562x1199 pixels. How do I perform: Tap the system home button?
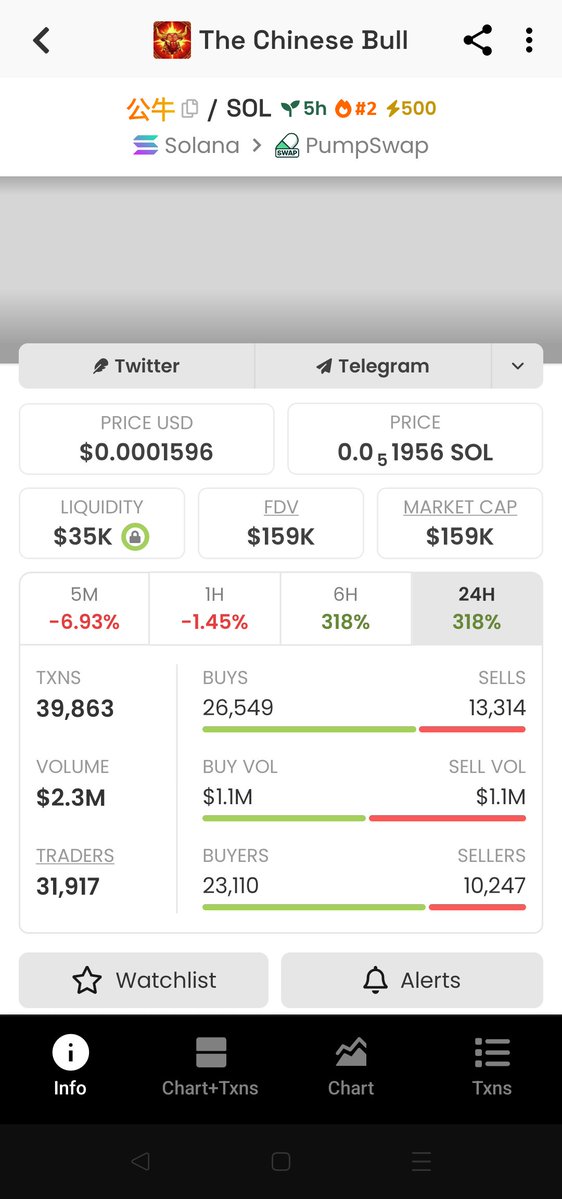point(281,1162)
